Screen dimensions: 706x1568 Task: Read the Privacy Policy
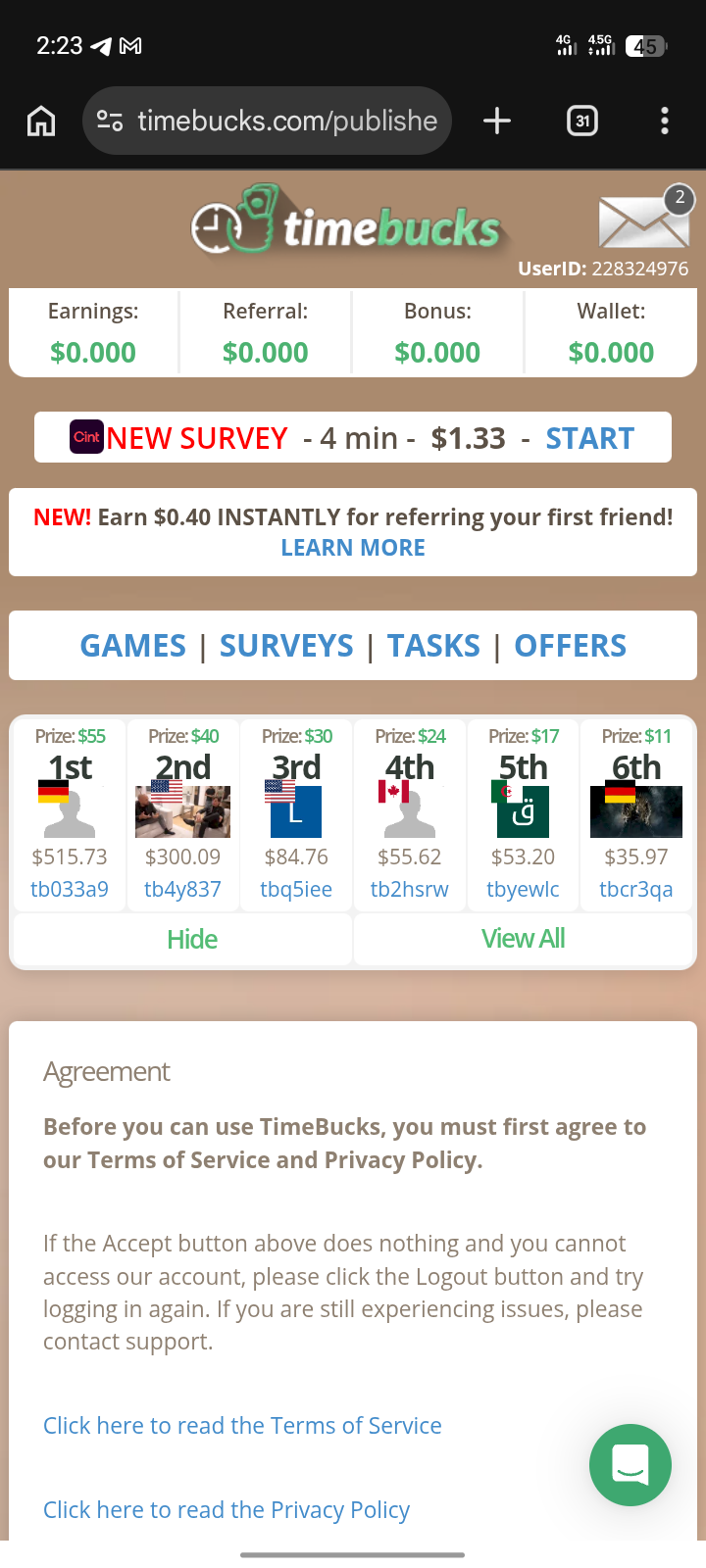click(227, 1509)
